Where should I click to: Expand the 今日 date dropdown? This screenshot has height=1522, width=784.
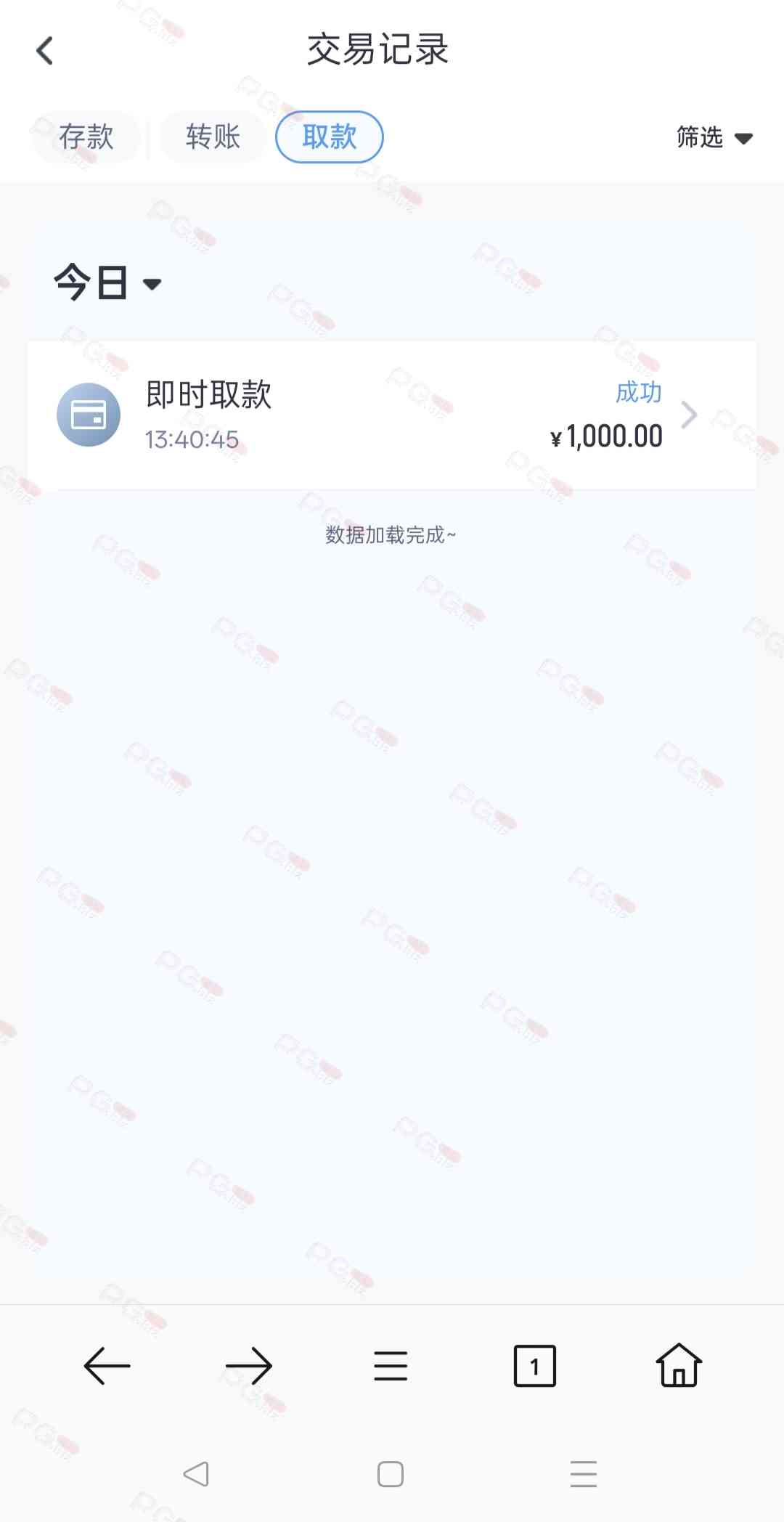(x=107, y=282)
